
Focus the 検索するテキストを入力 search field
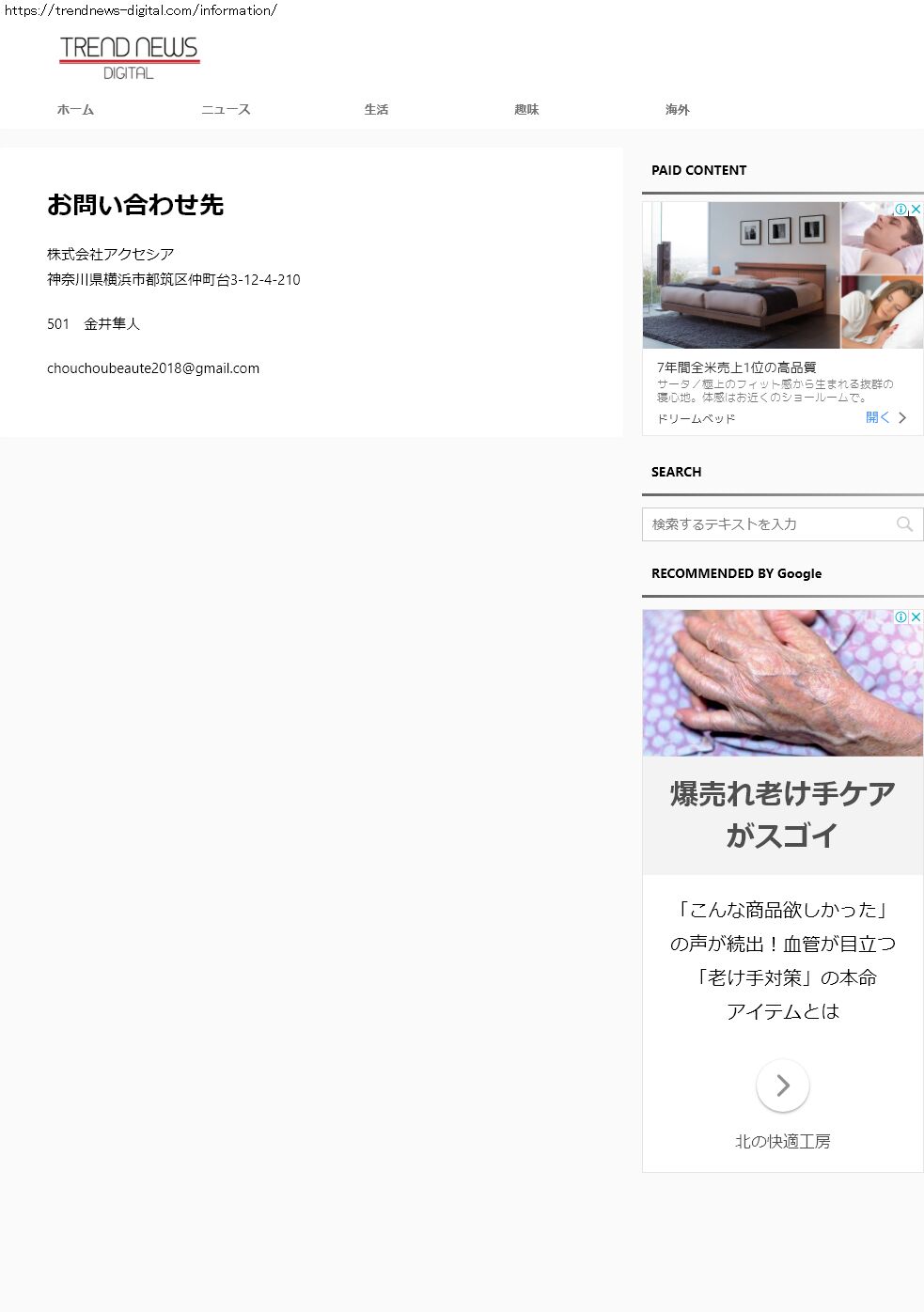click(766, 524)
